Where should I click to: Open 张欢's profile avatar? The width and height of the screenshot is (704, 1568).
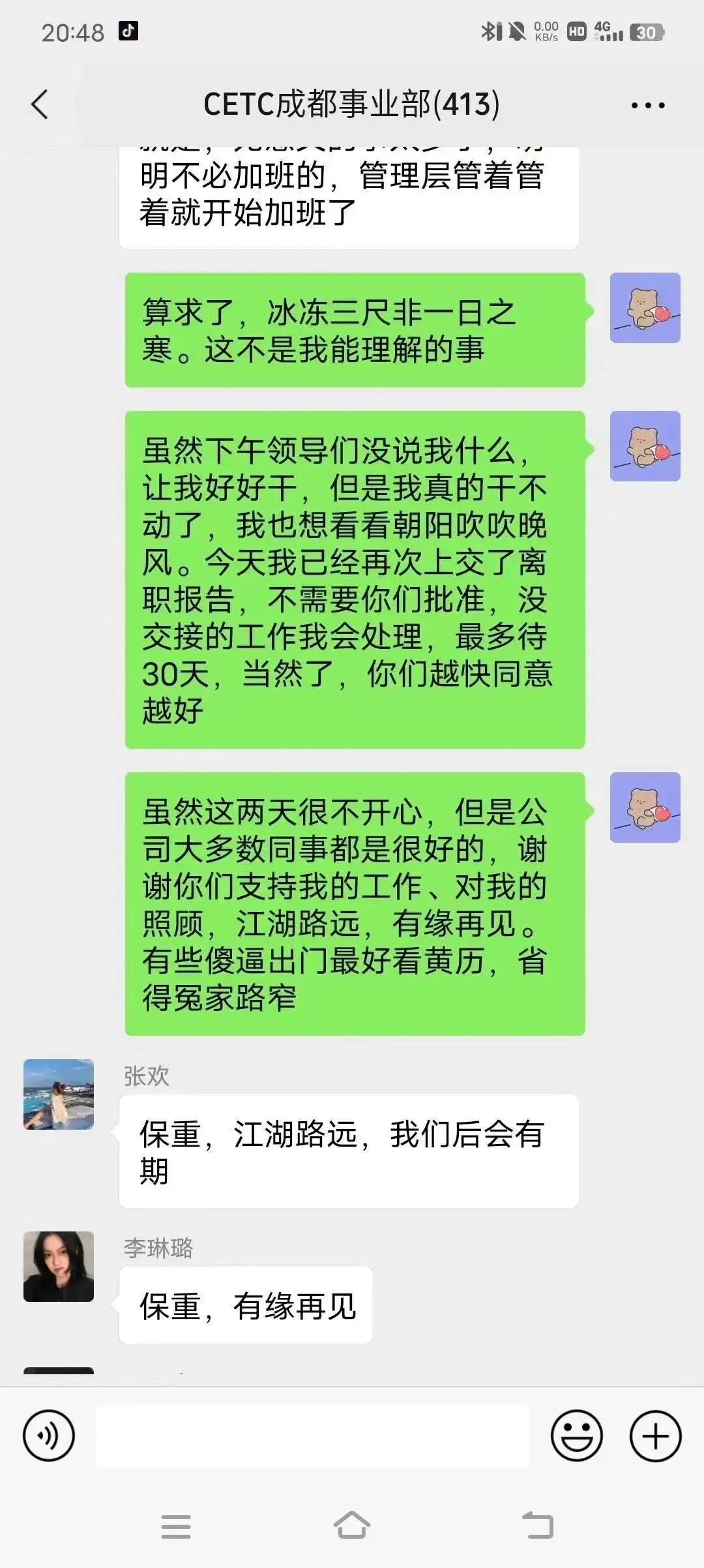58,1094
